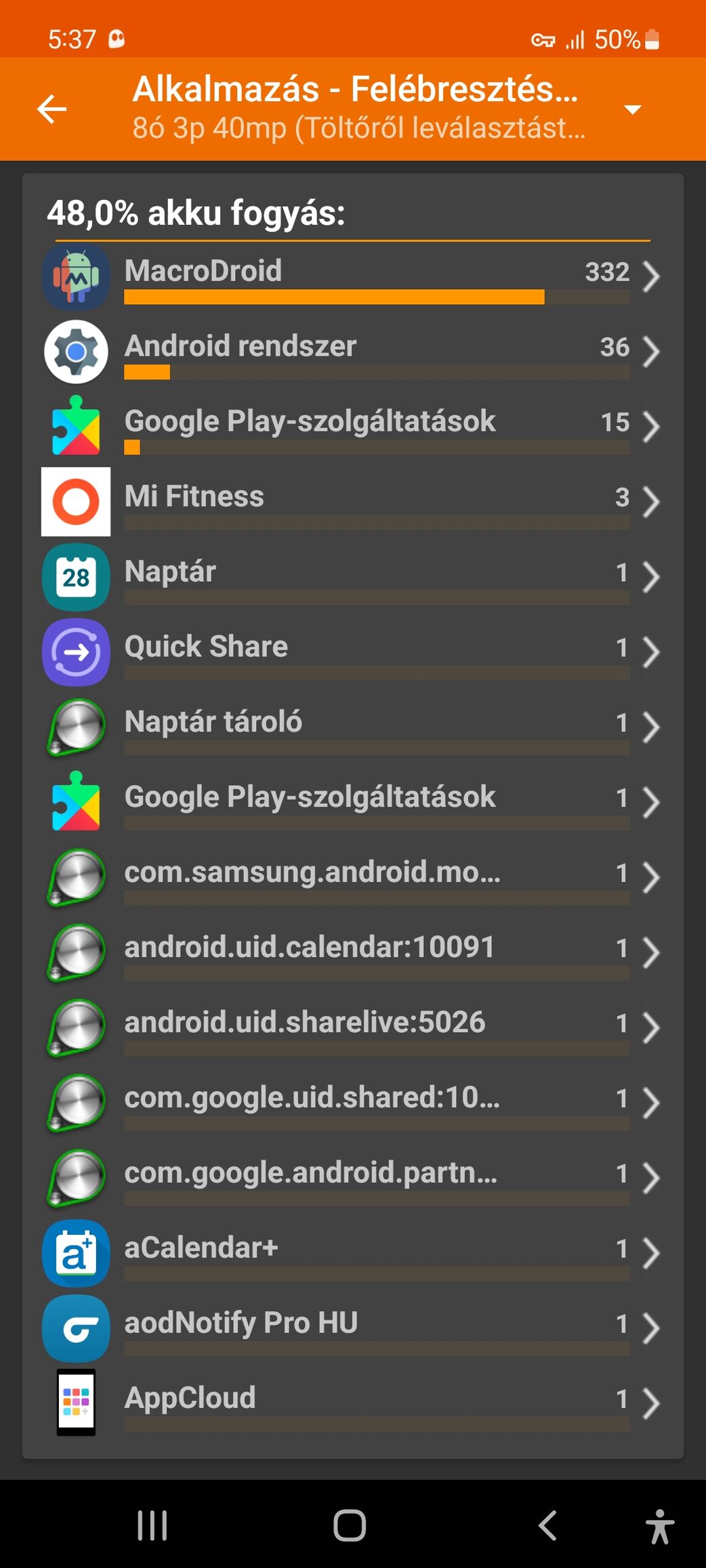This screenshot has width=706, height=1568.
Task: Open aCalendar+ row
Action: coord(352,1254)
